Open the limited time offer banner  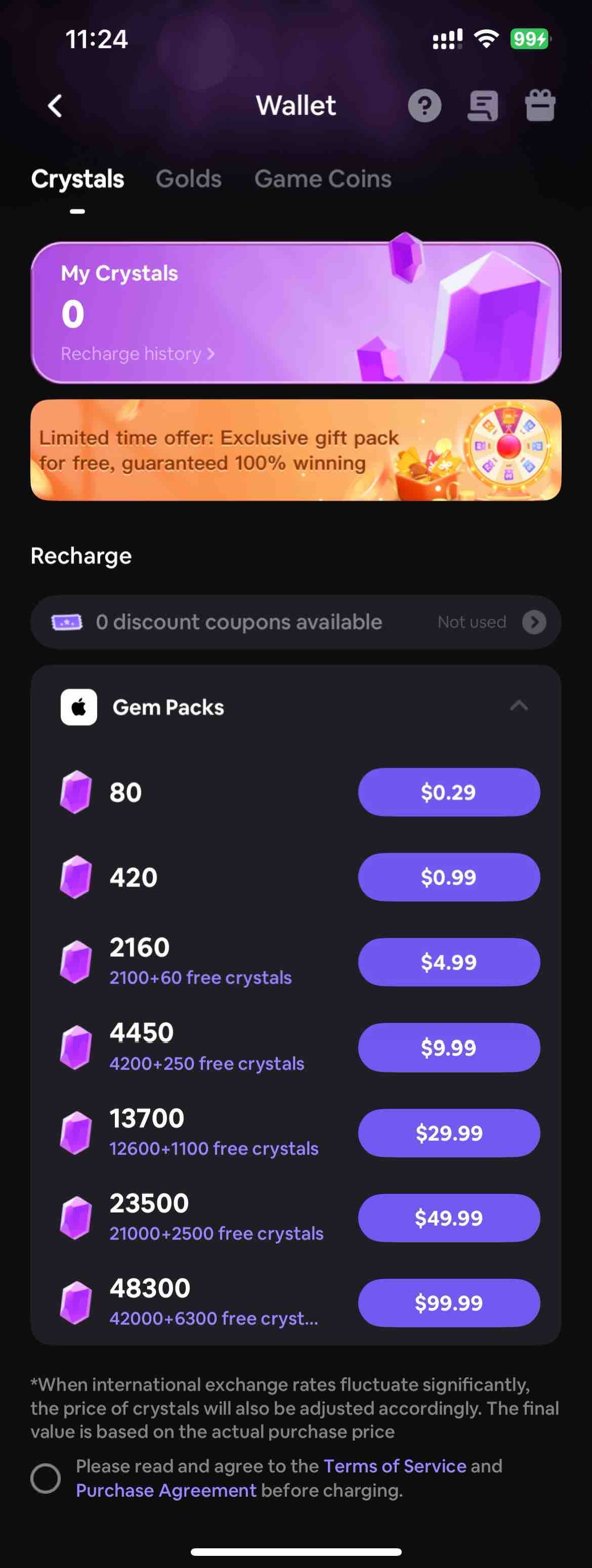tap(296, 451)
